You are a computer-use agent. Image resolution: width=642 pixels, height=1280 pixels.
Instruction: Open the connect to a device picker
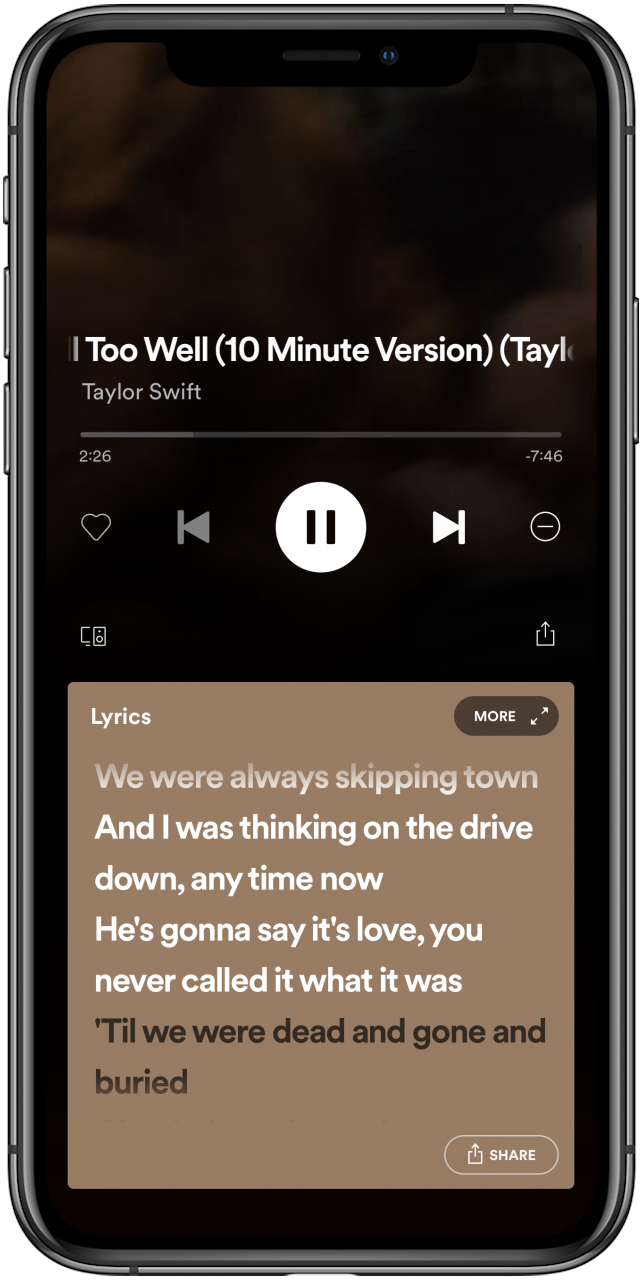tap(94, 636)
